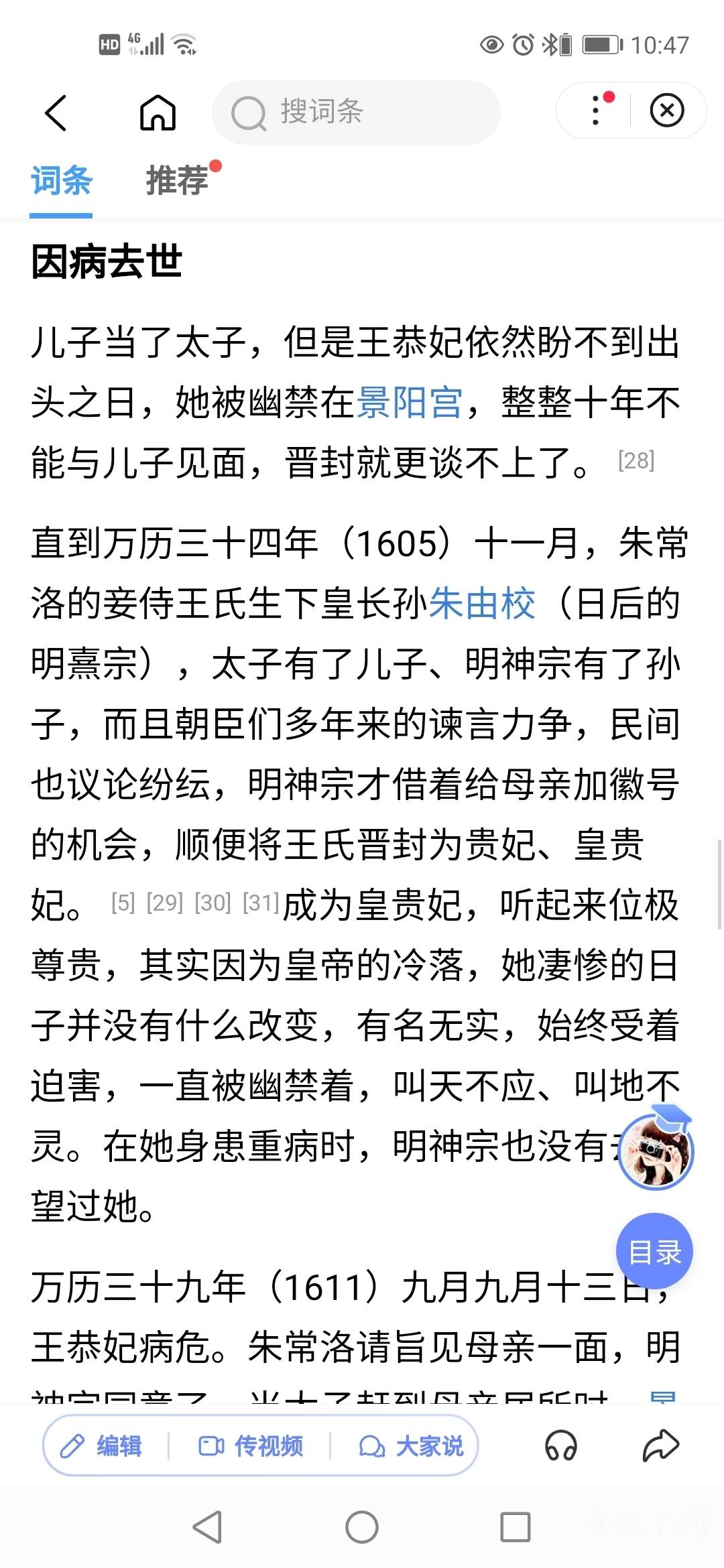Open the 景阳宫 link
The height and width of the screenshot is (1568, 724).
pos(410,403)
